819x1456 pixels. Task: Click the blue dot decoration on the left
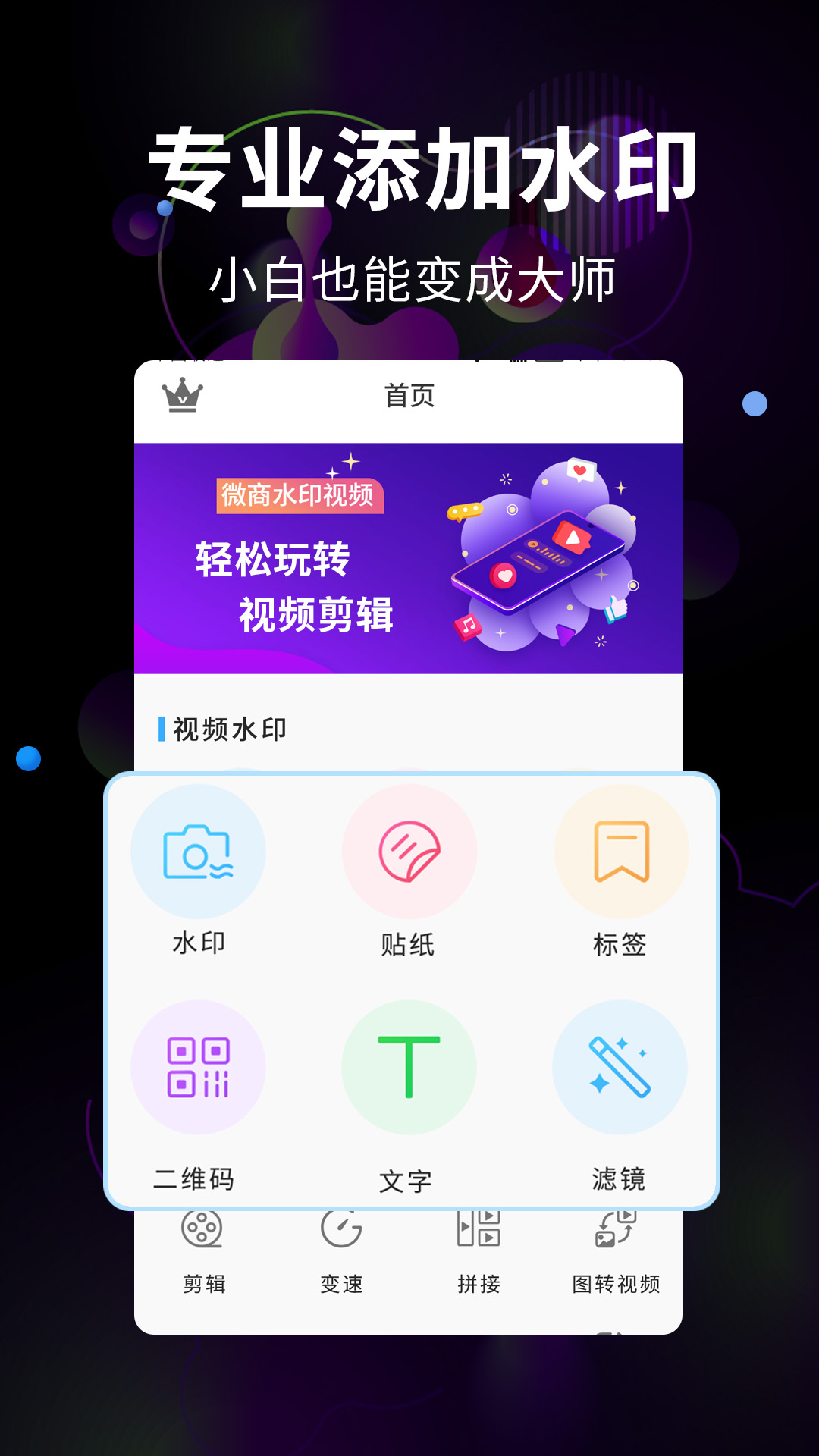coord(27,758)
